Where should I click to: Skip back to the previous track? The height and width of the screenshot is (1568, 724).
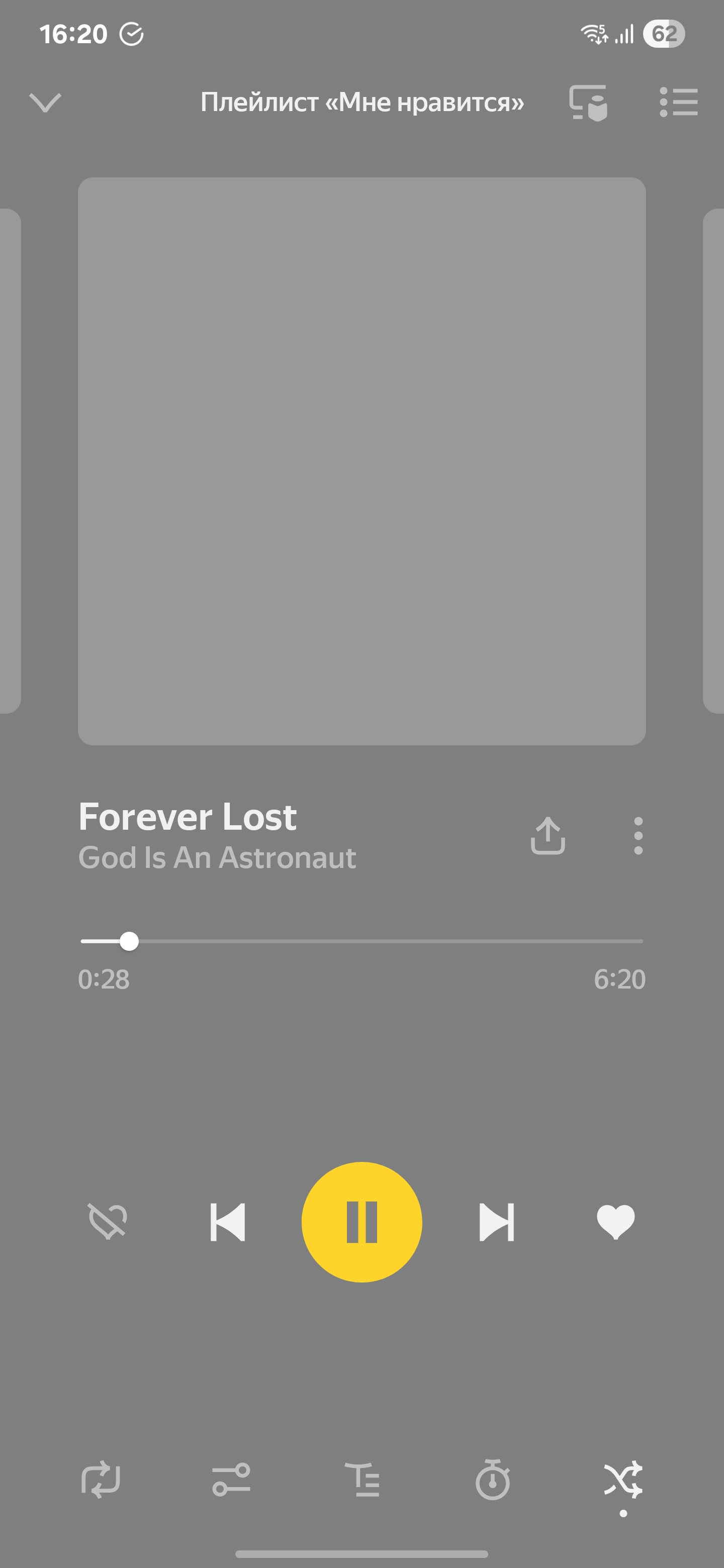(x=228, y=1222)
